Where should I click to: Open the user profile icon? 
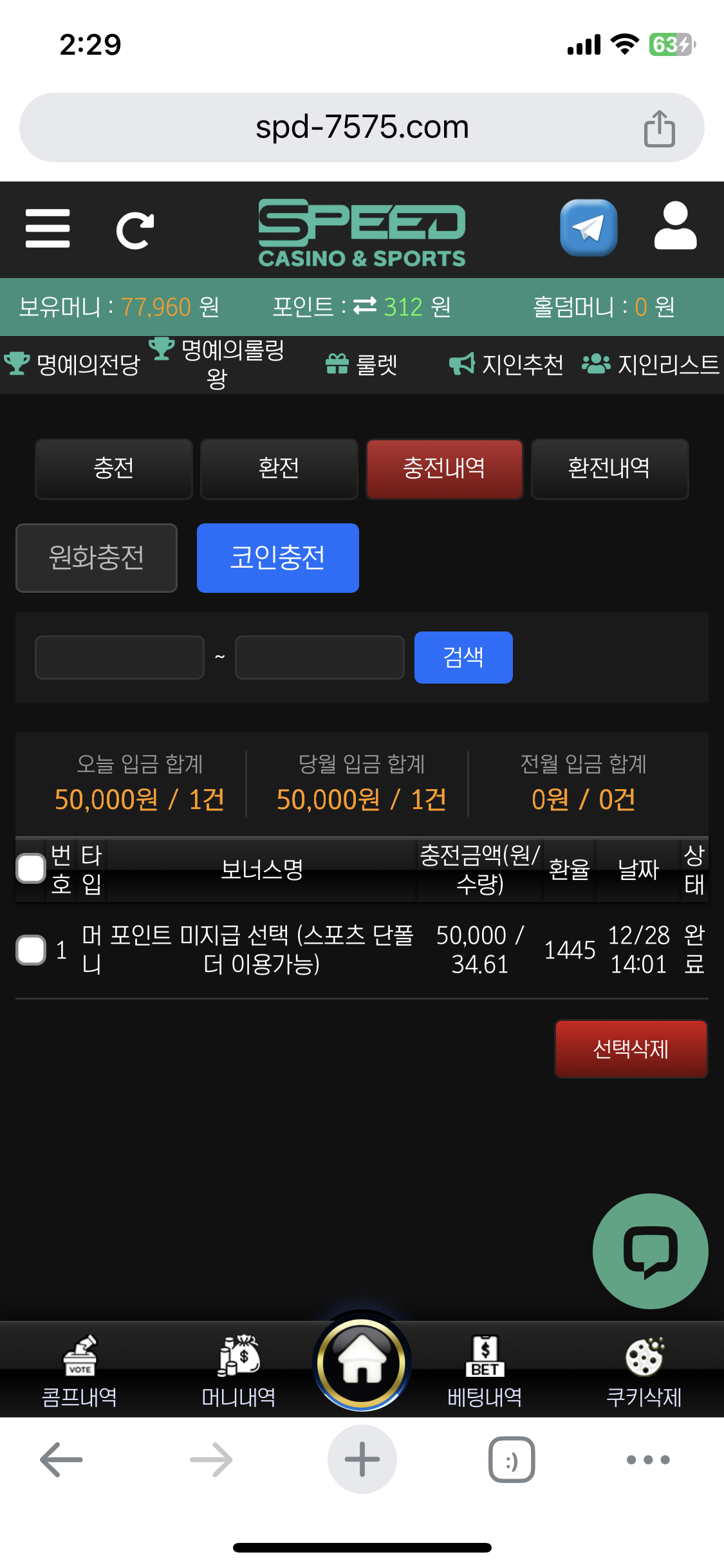coord(675,227)
